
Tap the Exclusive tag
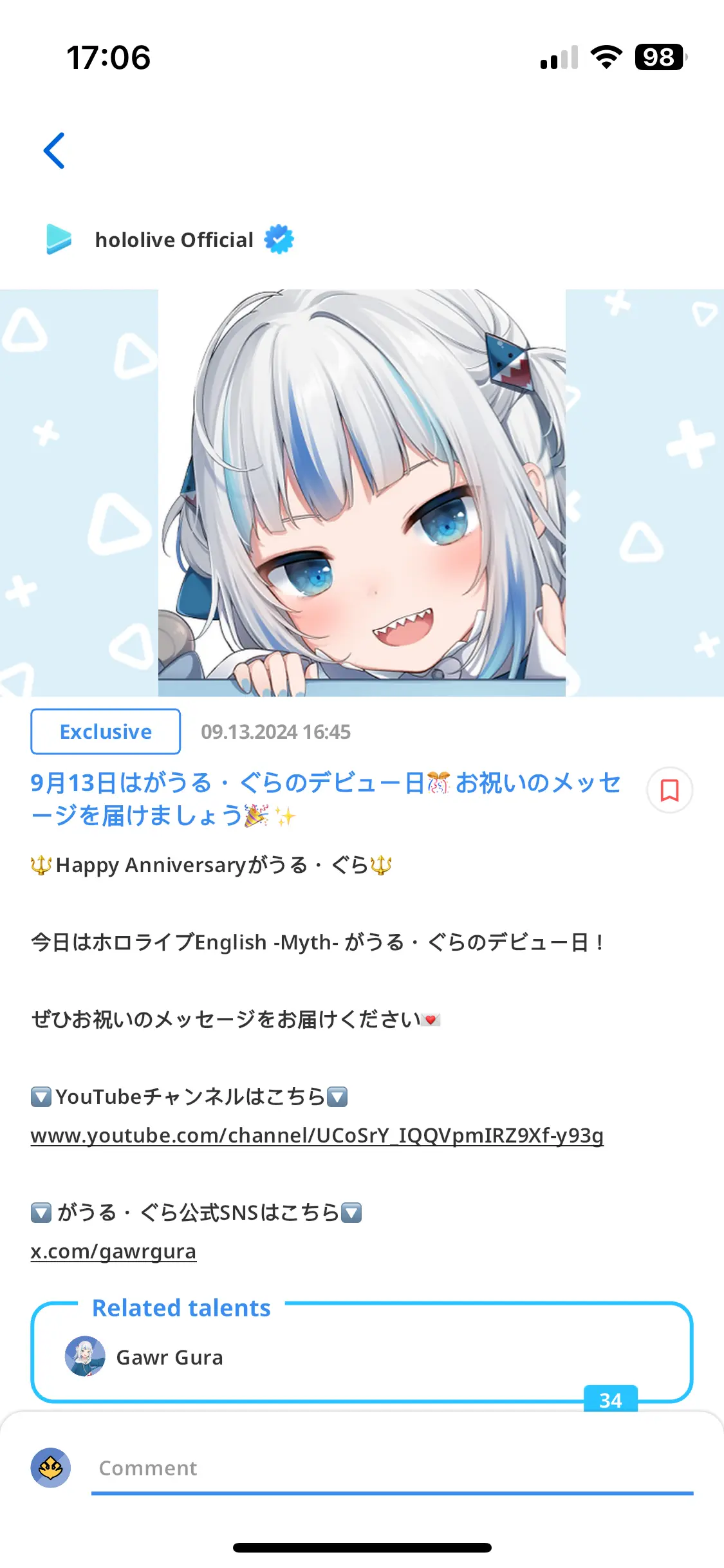106,732
